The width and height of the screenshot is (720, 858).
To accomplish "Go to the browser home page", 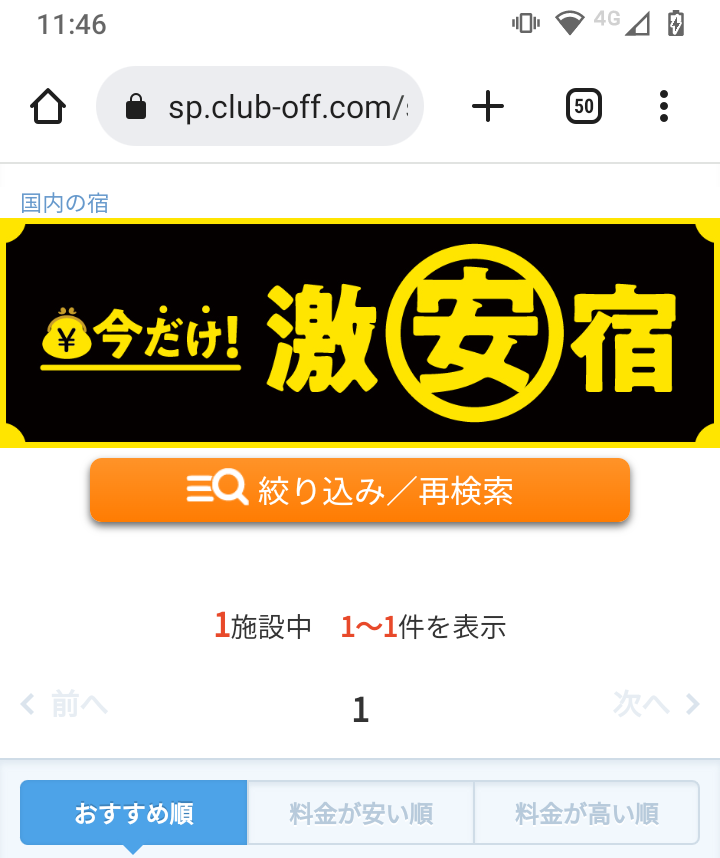I will click(x=49, y=106).
